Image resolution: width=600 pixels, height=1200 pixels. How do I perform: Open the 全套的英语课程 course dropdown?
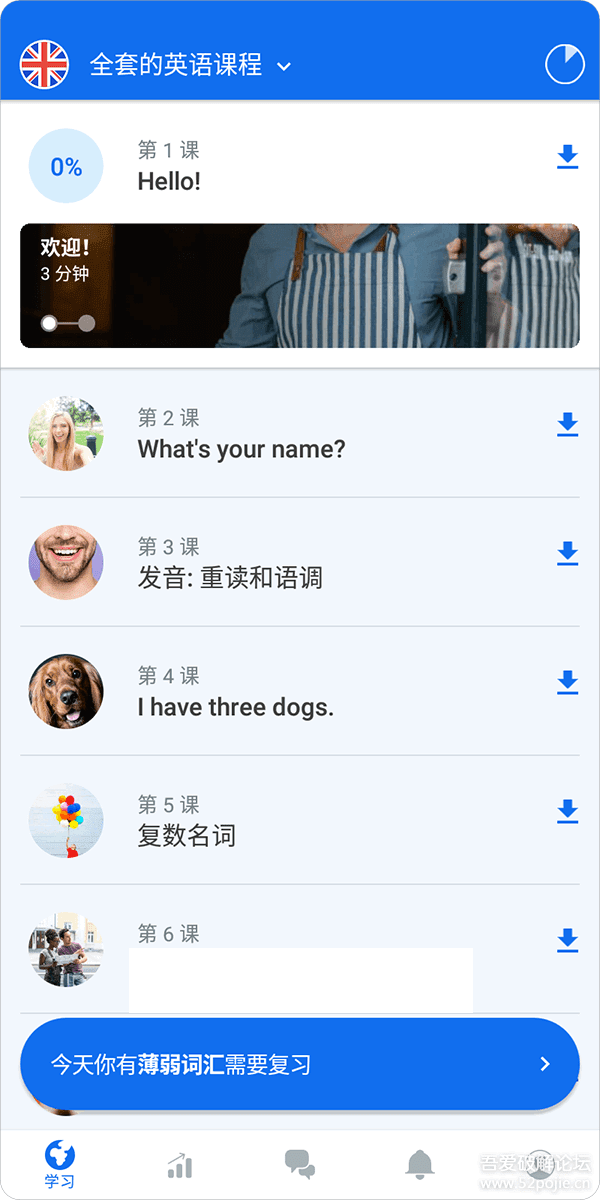(x=190, y=66)
